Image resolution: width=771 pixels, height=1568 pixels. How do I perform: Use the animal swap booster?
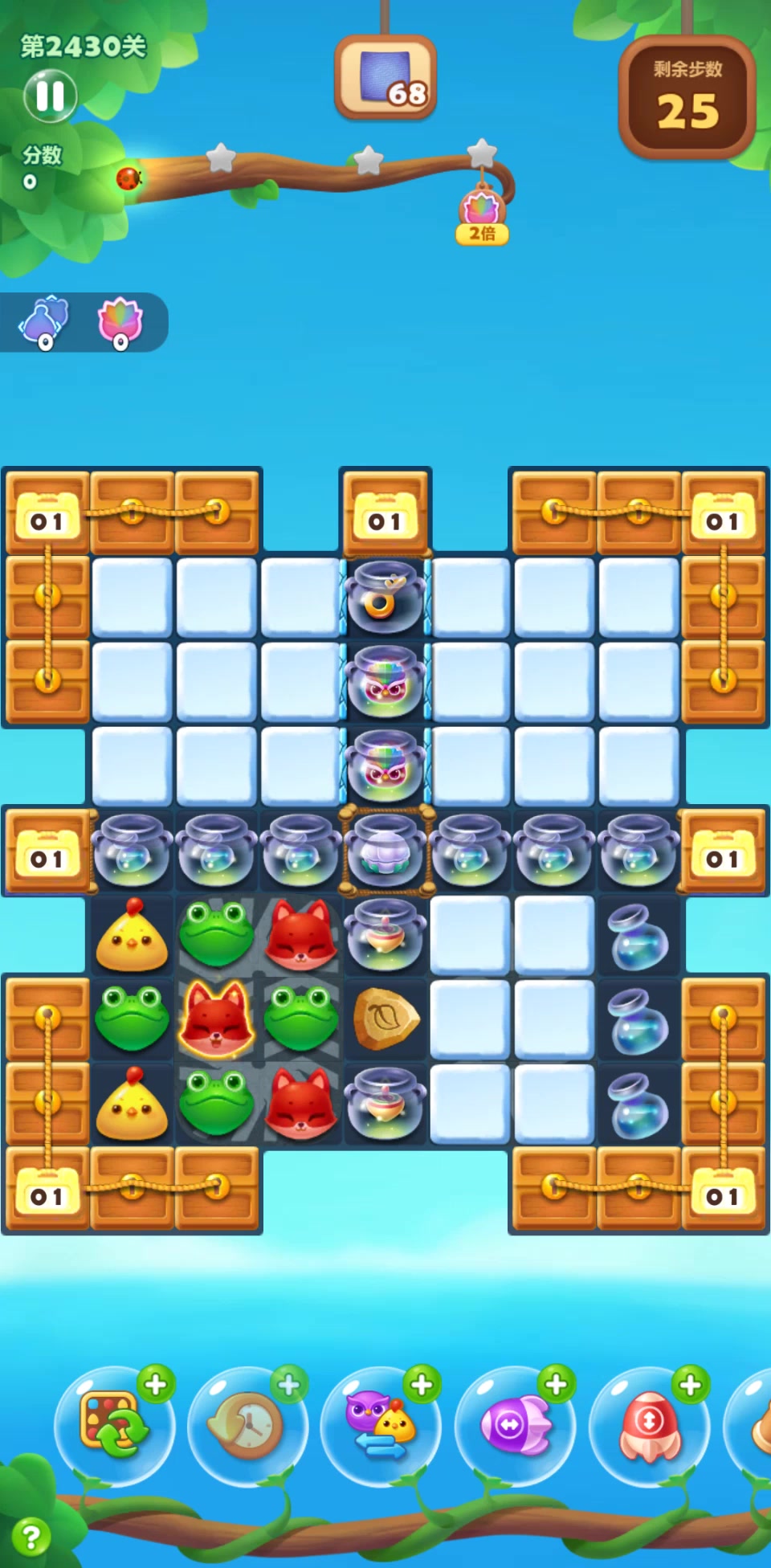coord(381,1426)
